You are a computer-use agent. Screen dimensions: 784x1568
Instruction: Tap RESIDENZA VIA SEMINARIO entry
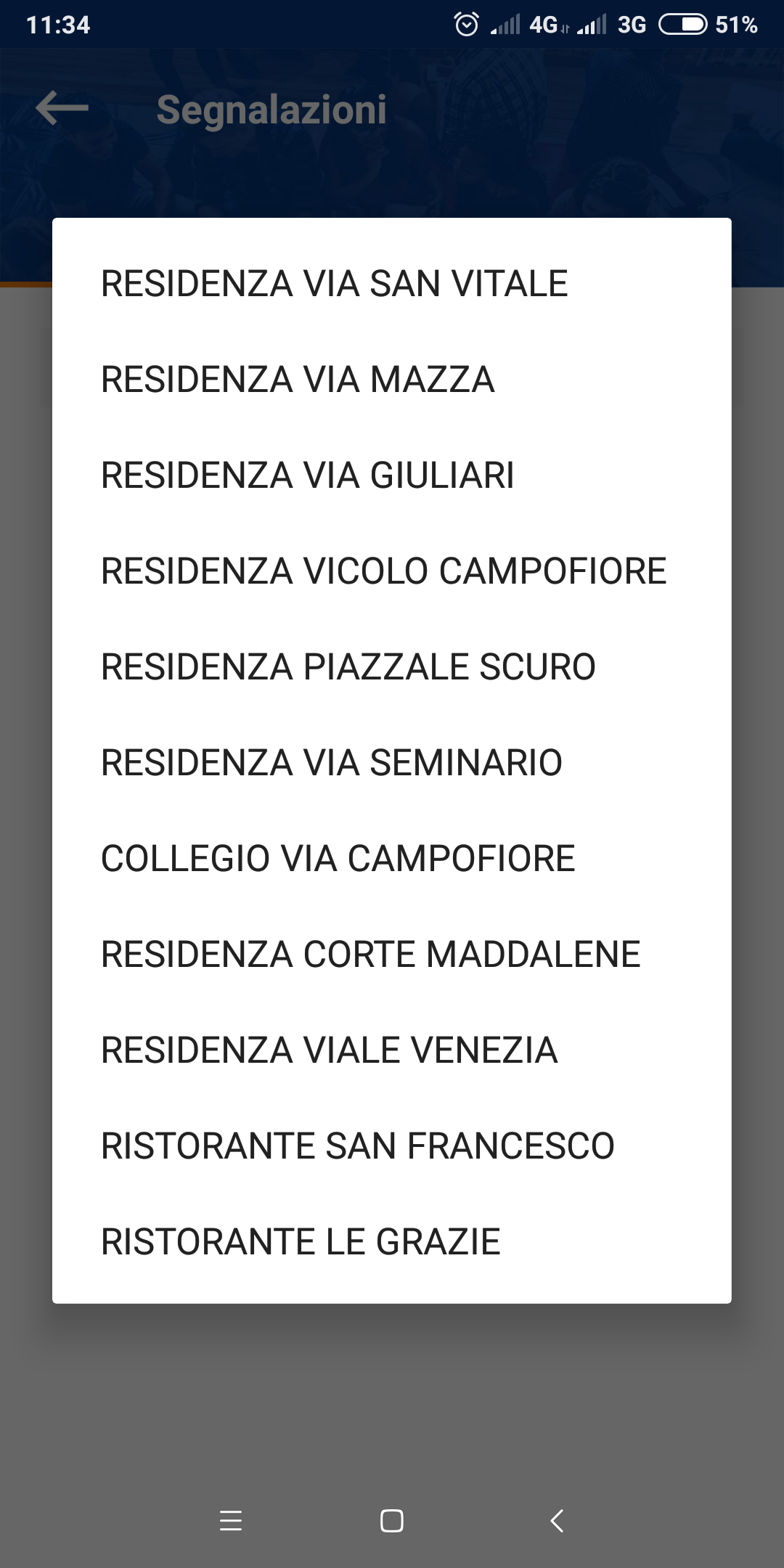click(x=331, y=762)
